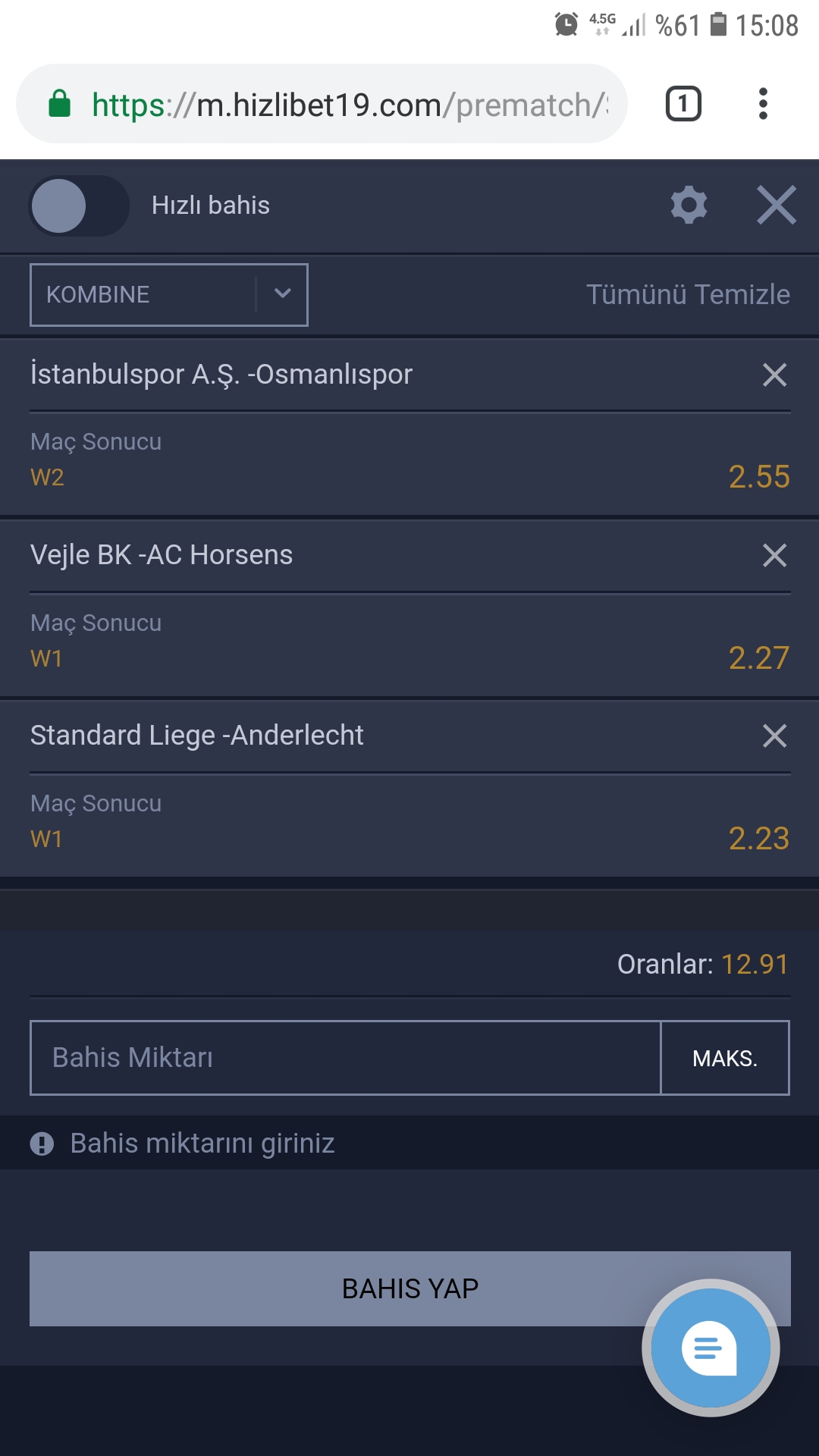Viewport: 819px width, 1456px height.
Task: Tap the browser address bar
Action: pos(322,104)
